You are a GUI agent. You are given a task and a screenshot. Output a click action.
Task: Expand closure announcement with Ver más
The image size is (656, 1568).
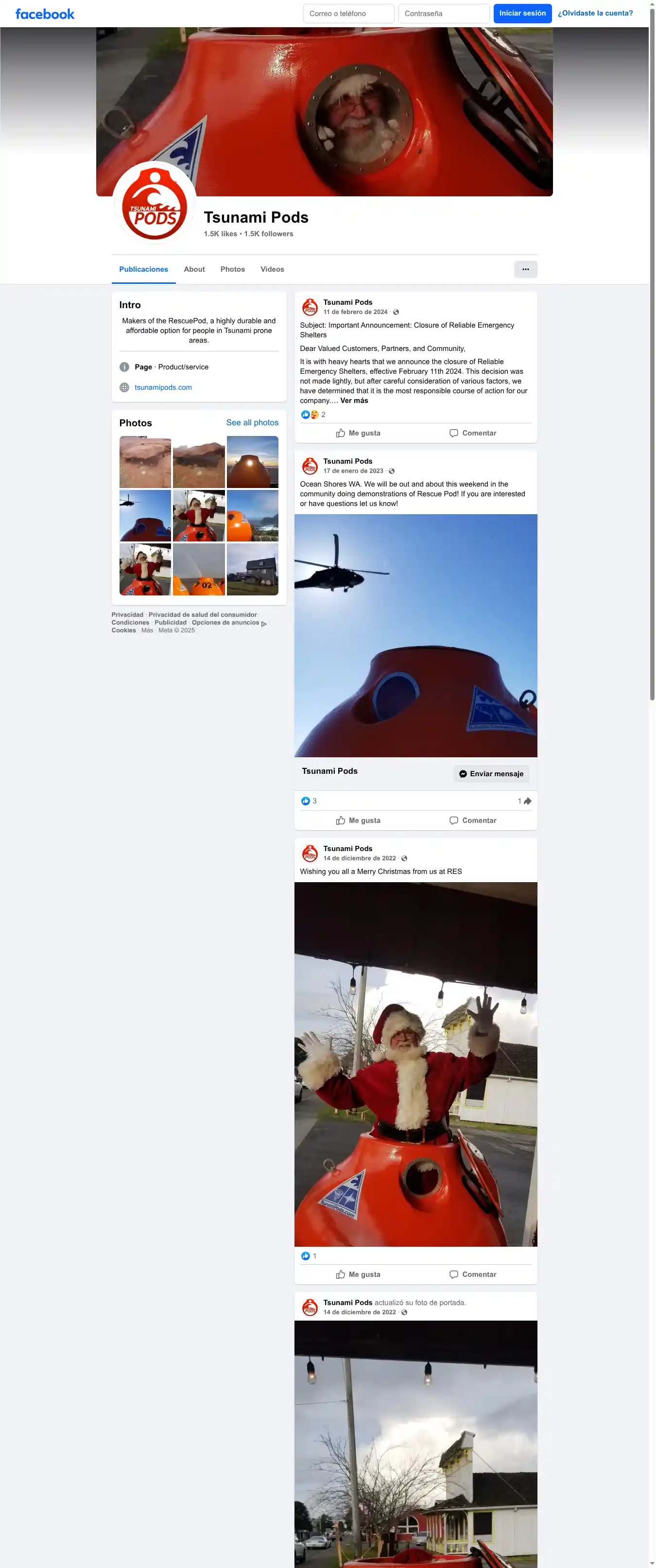tap(354, 401)
